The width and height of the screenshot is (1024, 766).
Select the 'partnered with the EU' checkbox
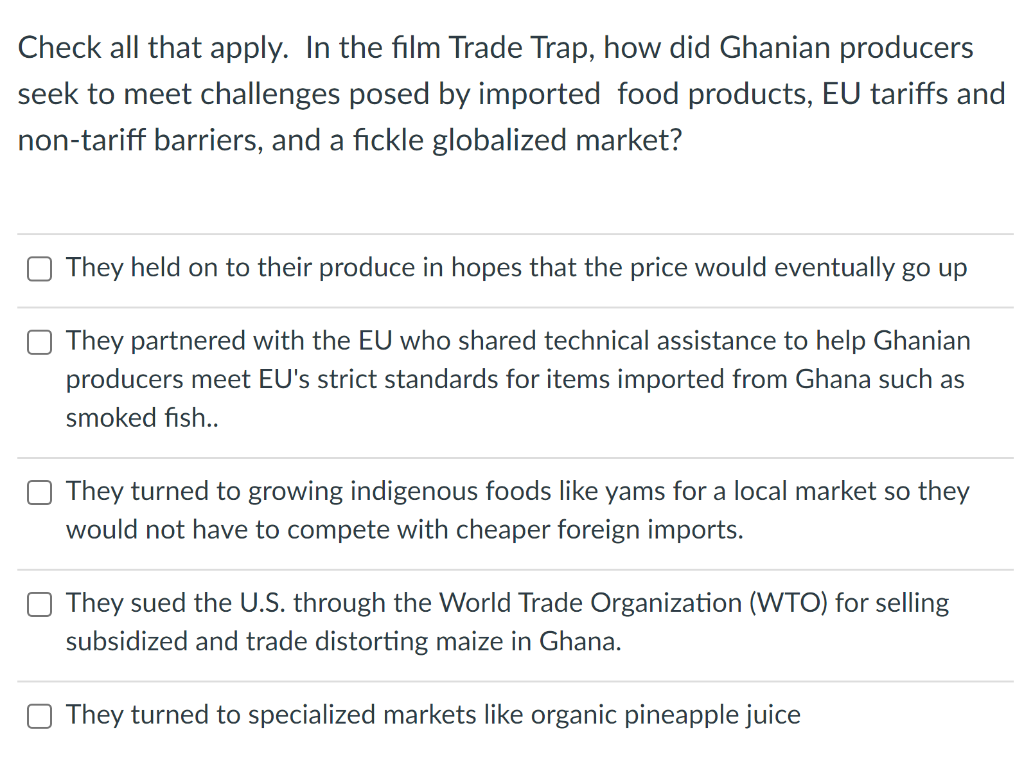tap(40, 342)
